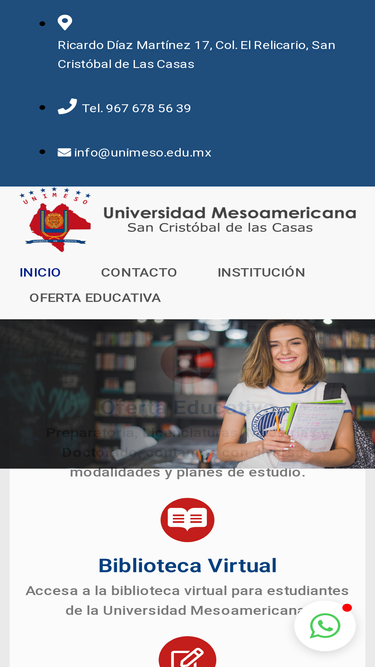Open the address Ricardo Díaz Martínez 17
The height and width of the screenshot is (667, 375).
point(196,54)
